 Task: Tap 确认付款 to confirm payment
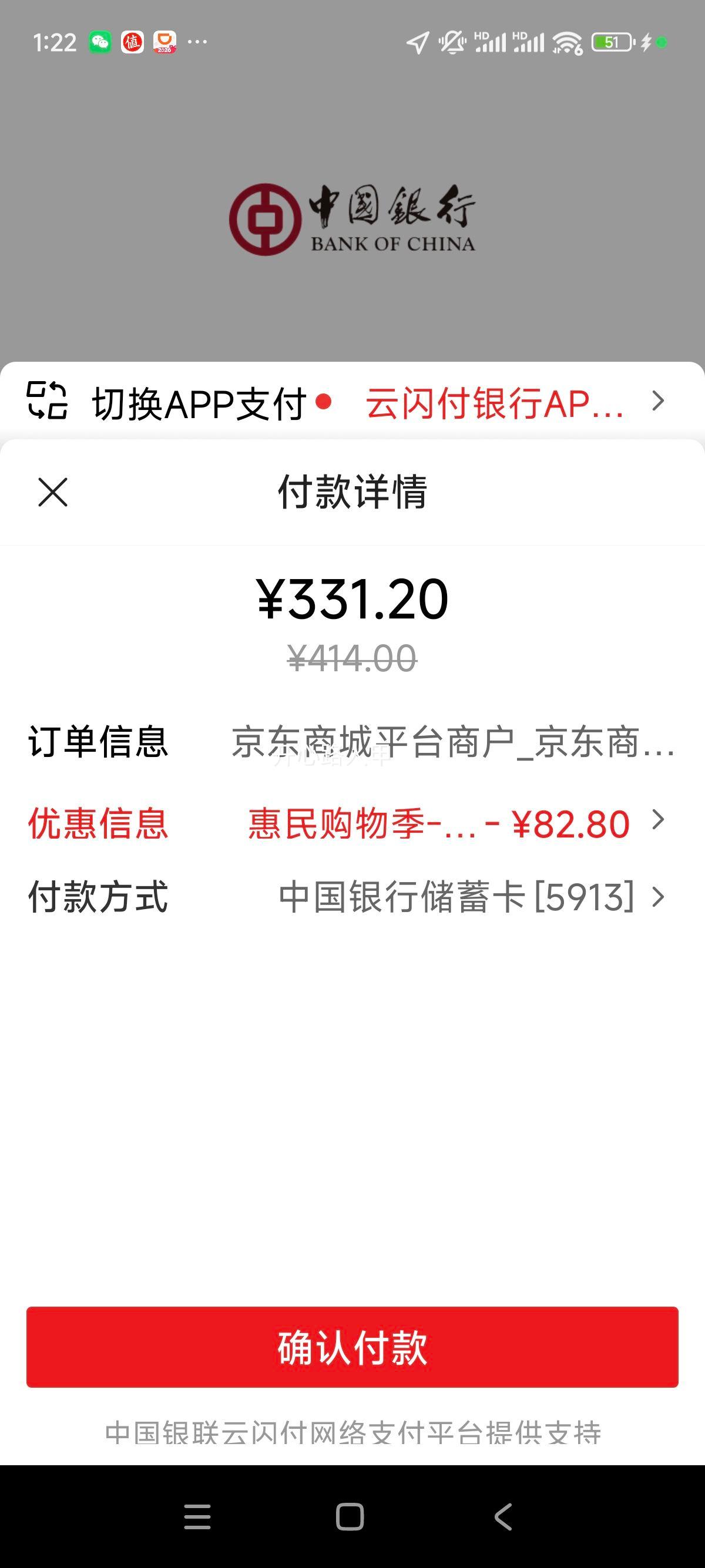(352, 1348)
